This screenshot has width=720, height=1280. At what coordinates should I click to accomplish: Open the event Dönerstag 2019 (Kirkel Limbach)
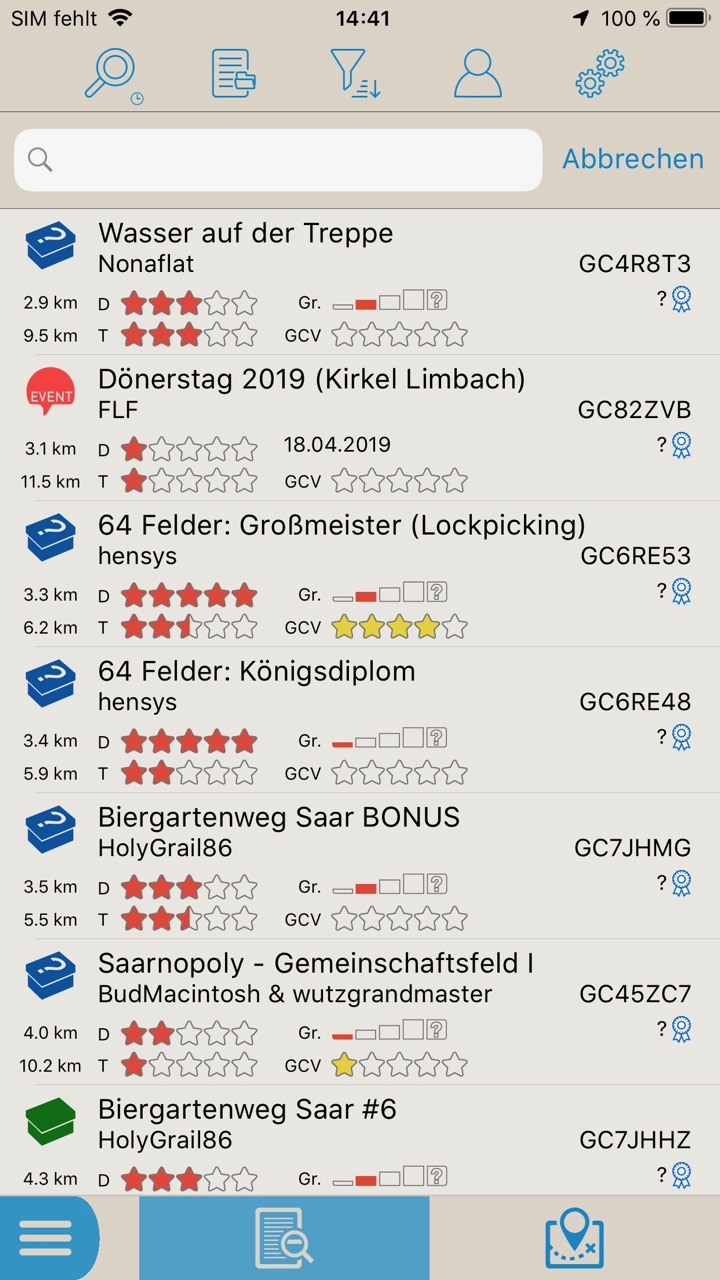click(x=360, y=428)
